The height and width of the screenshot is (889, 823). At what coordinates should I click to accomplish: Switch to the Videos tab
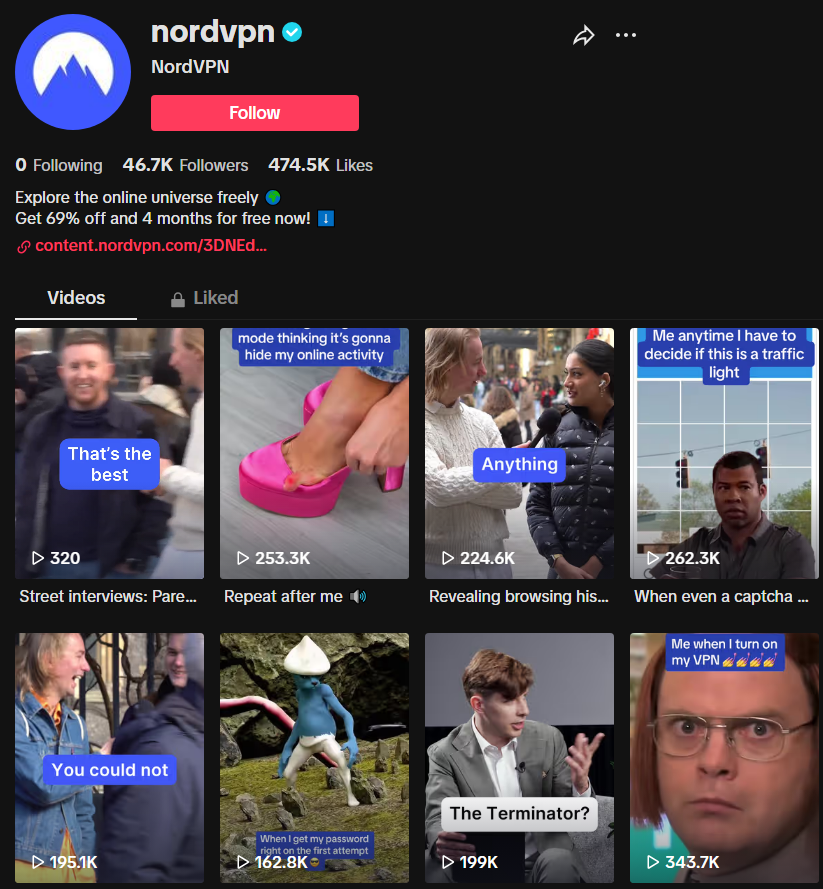coord(74,297)
